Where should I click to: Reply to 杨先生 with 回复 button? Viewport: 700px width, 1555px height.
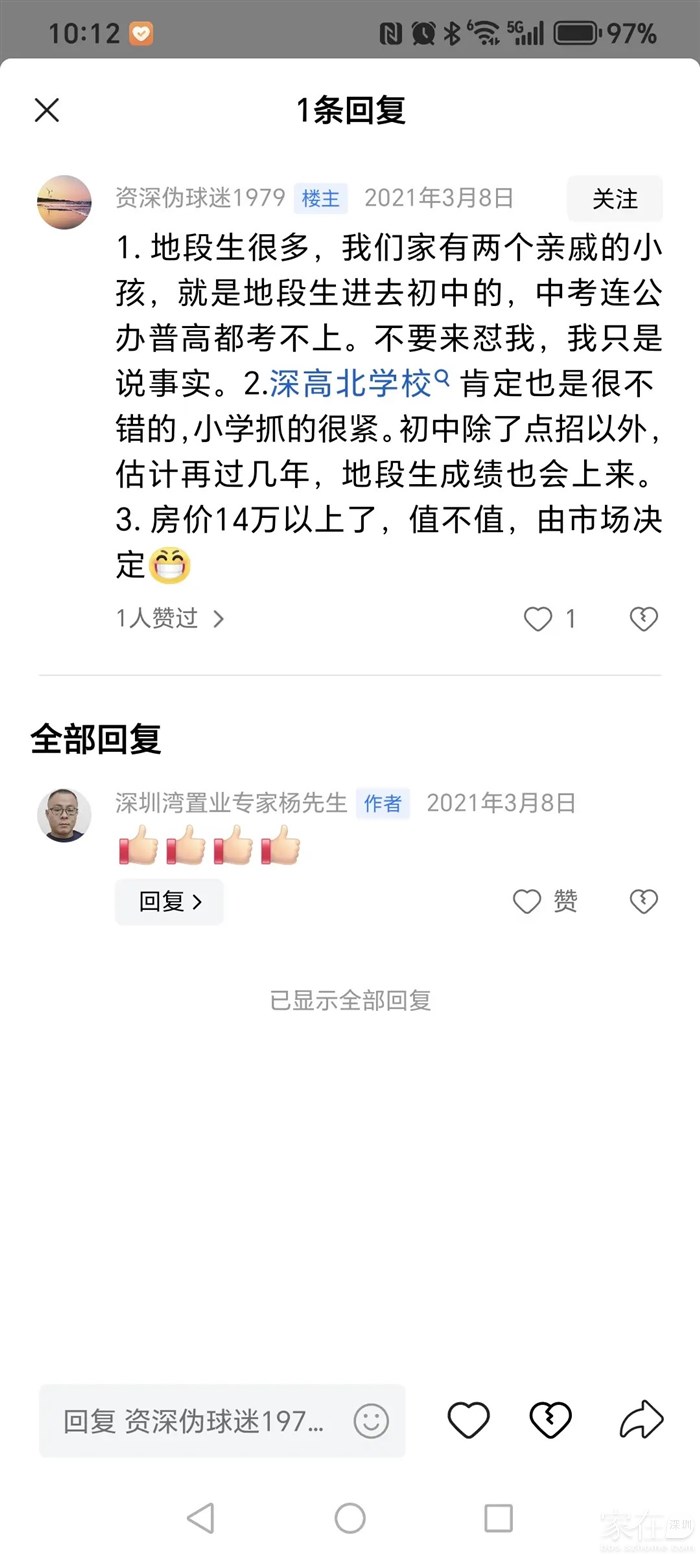click(169, 902)
